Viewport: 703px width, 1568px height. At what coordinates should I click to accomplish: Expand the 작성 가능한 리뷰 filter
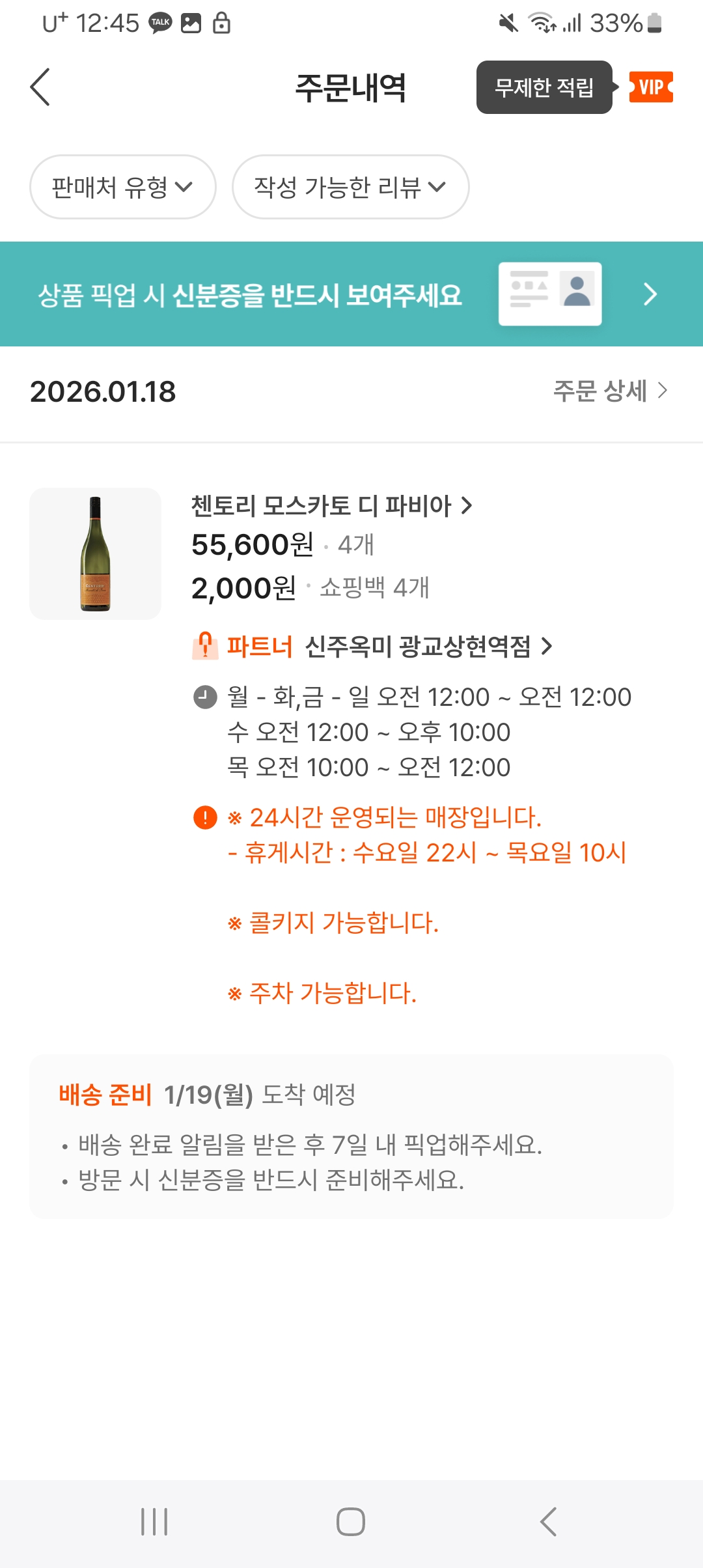point(350,187)
